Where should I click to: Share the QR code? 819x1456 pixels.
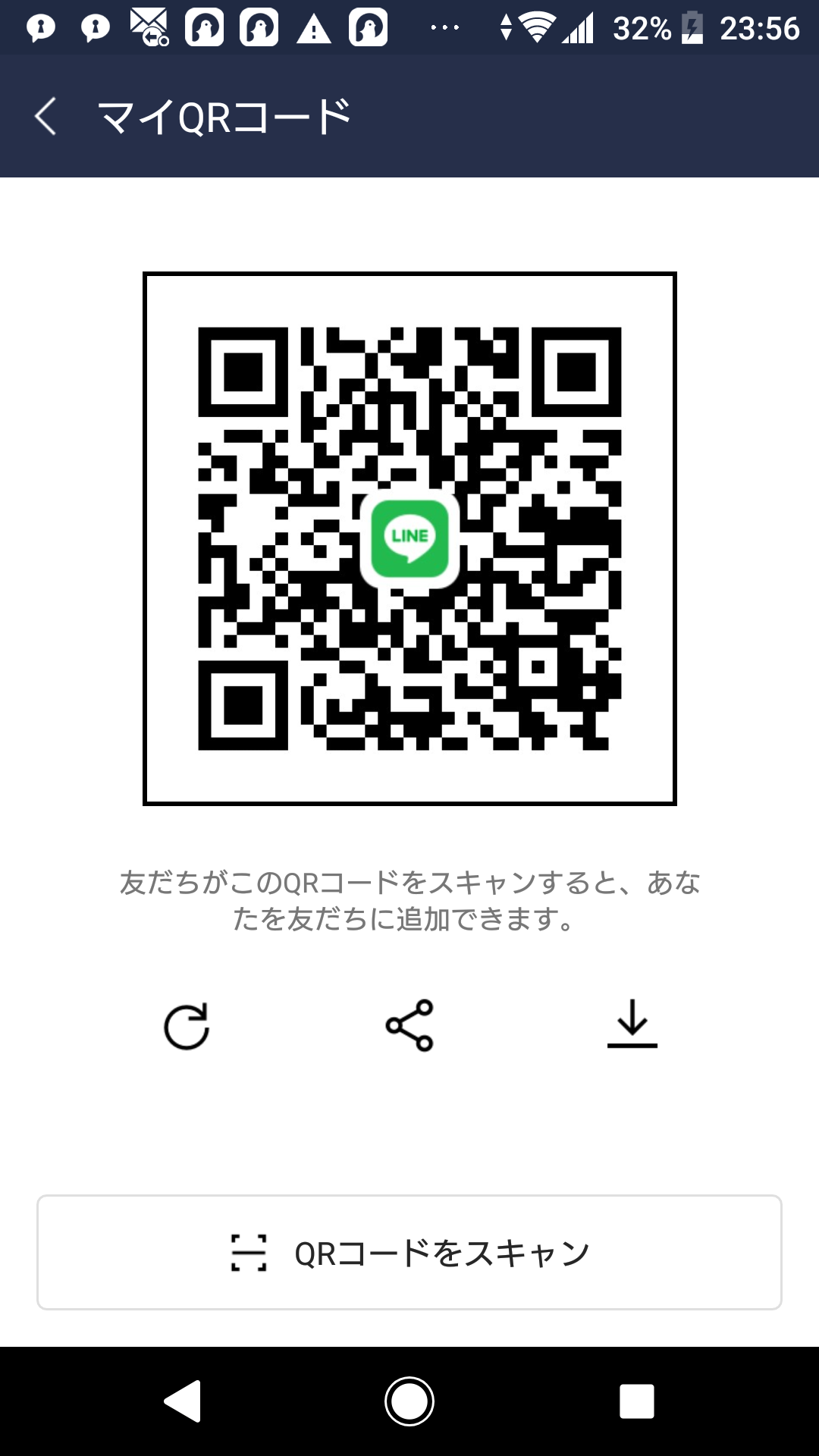[409, 1025]
